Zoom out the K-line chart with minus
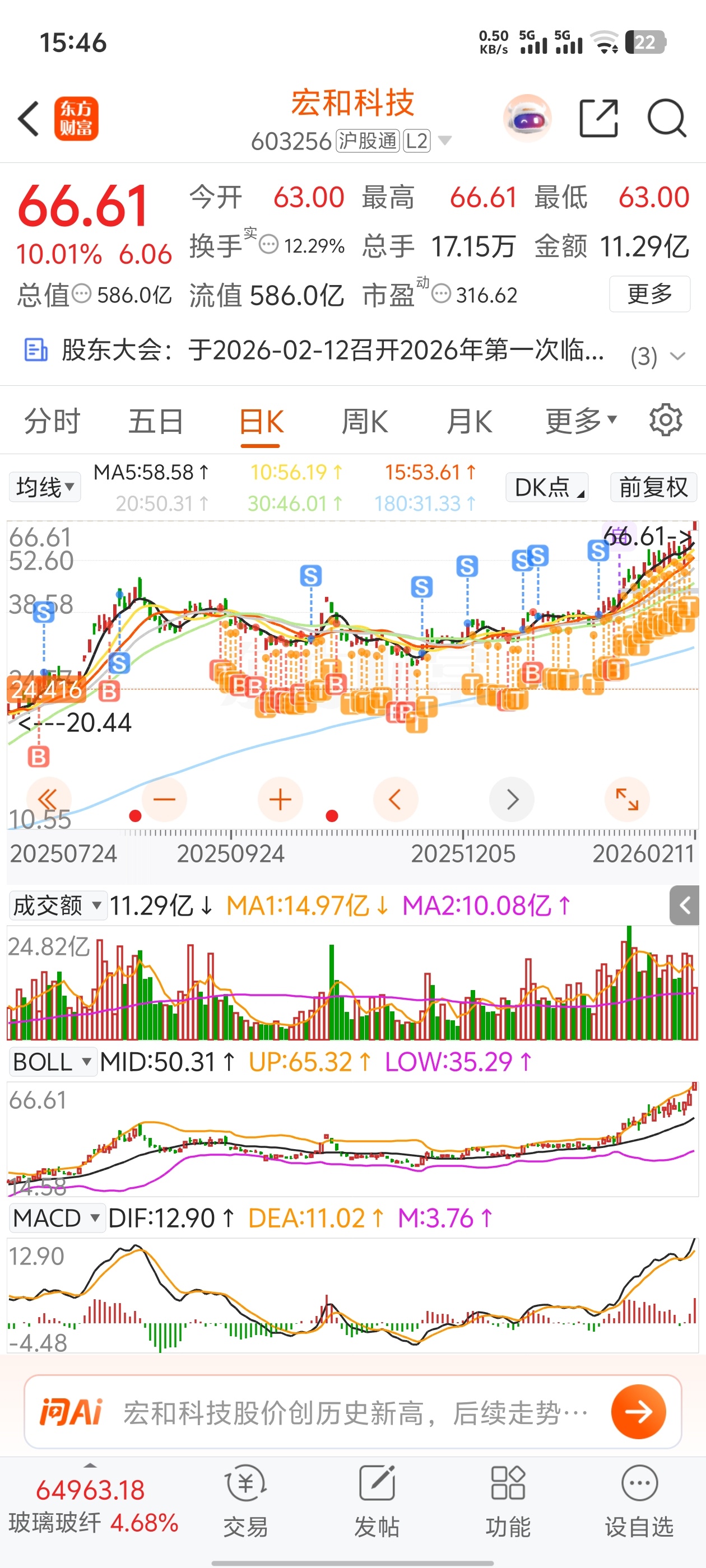706x1568 pixels. (x=164, y=799)
